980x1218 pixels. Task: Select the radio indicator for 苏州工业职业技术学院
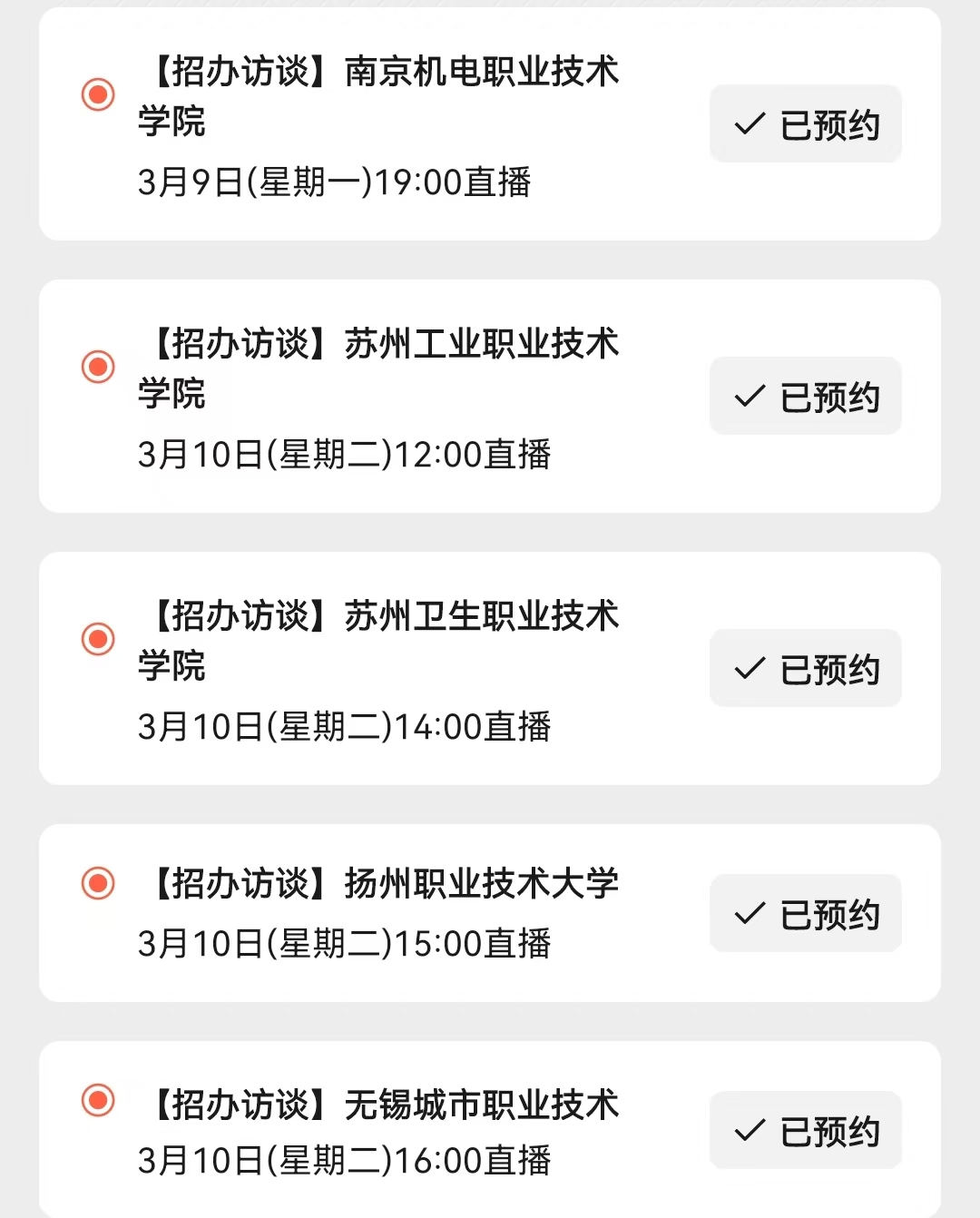(96, 367)
